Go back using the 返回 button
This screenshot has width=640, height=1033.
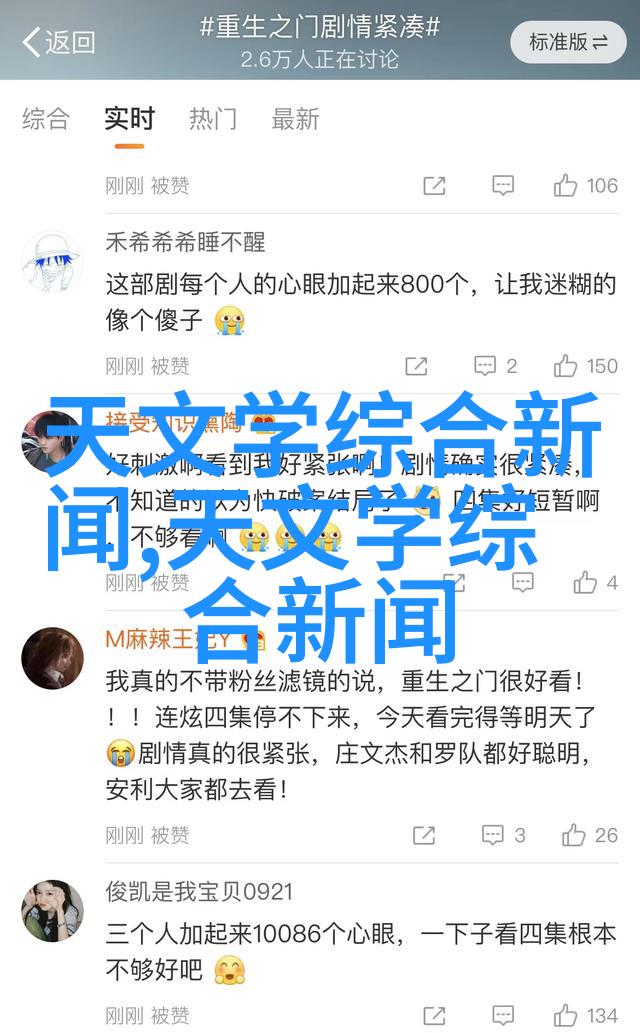[x=58, y=42]
